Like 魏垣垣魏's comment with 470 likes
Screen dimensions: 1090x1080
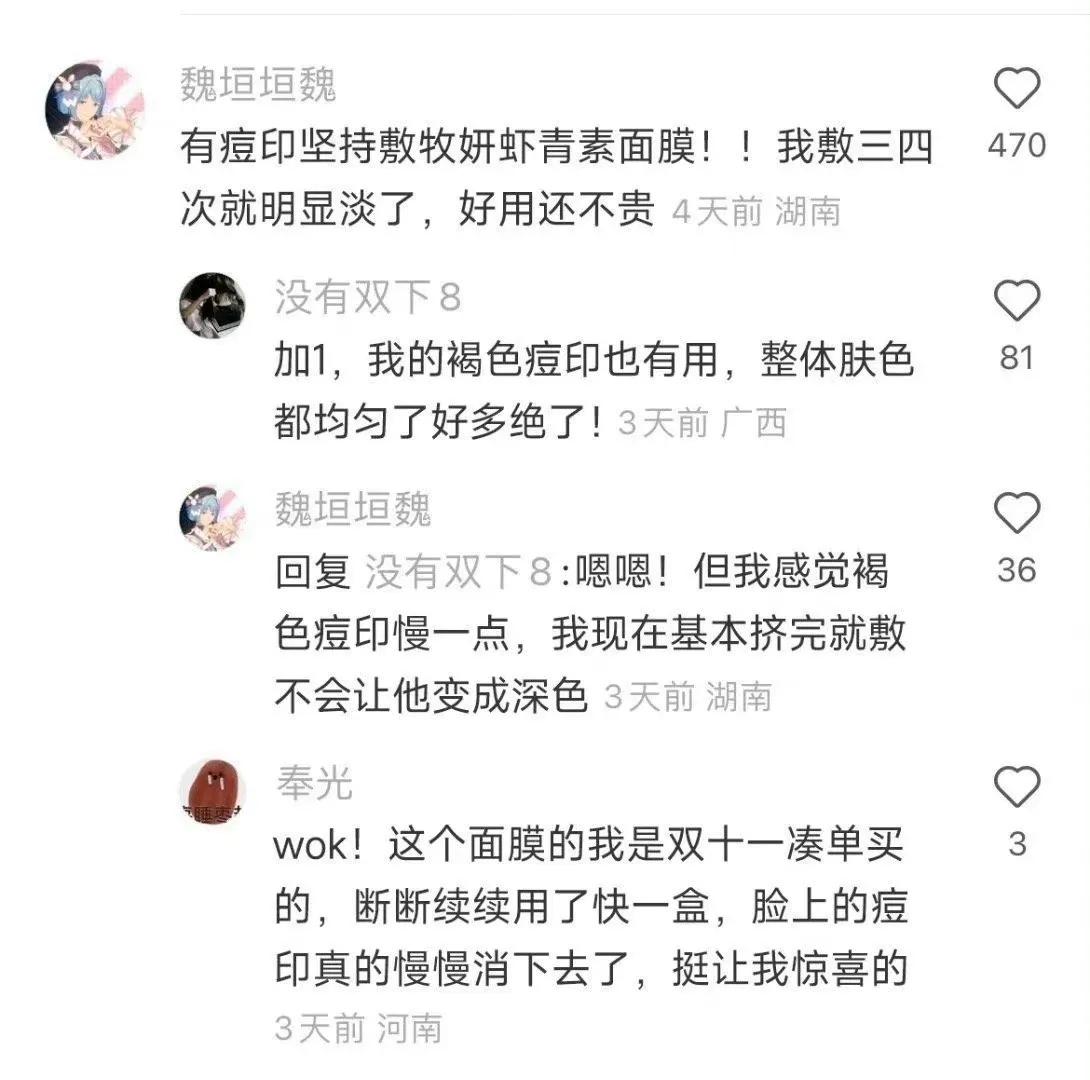click(x=1017, y=90)
